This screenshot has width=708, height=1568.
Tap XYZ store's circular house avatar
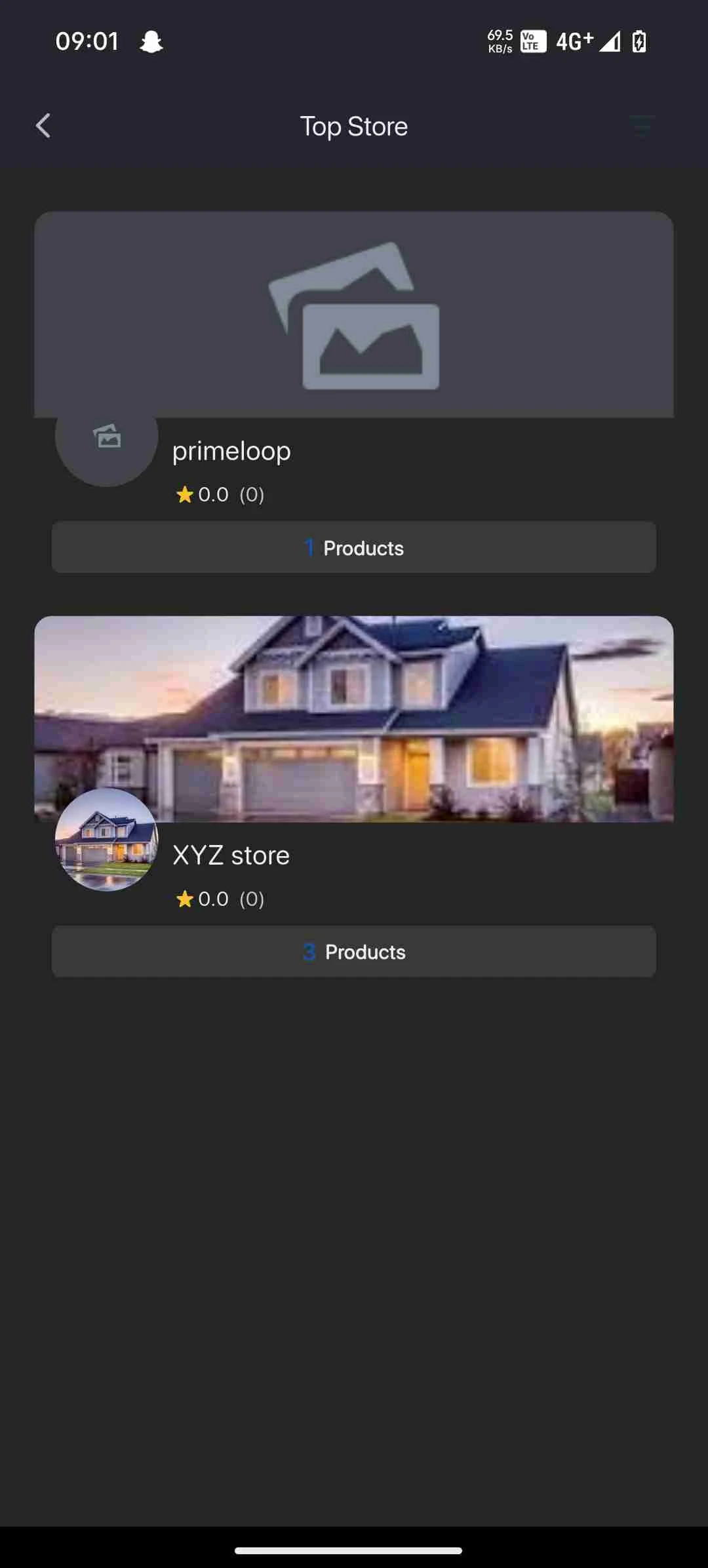(106, 844)
